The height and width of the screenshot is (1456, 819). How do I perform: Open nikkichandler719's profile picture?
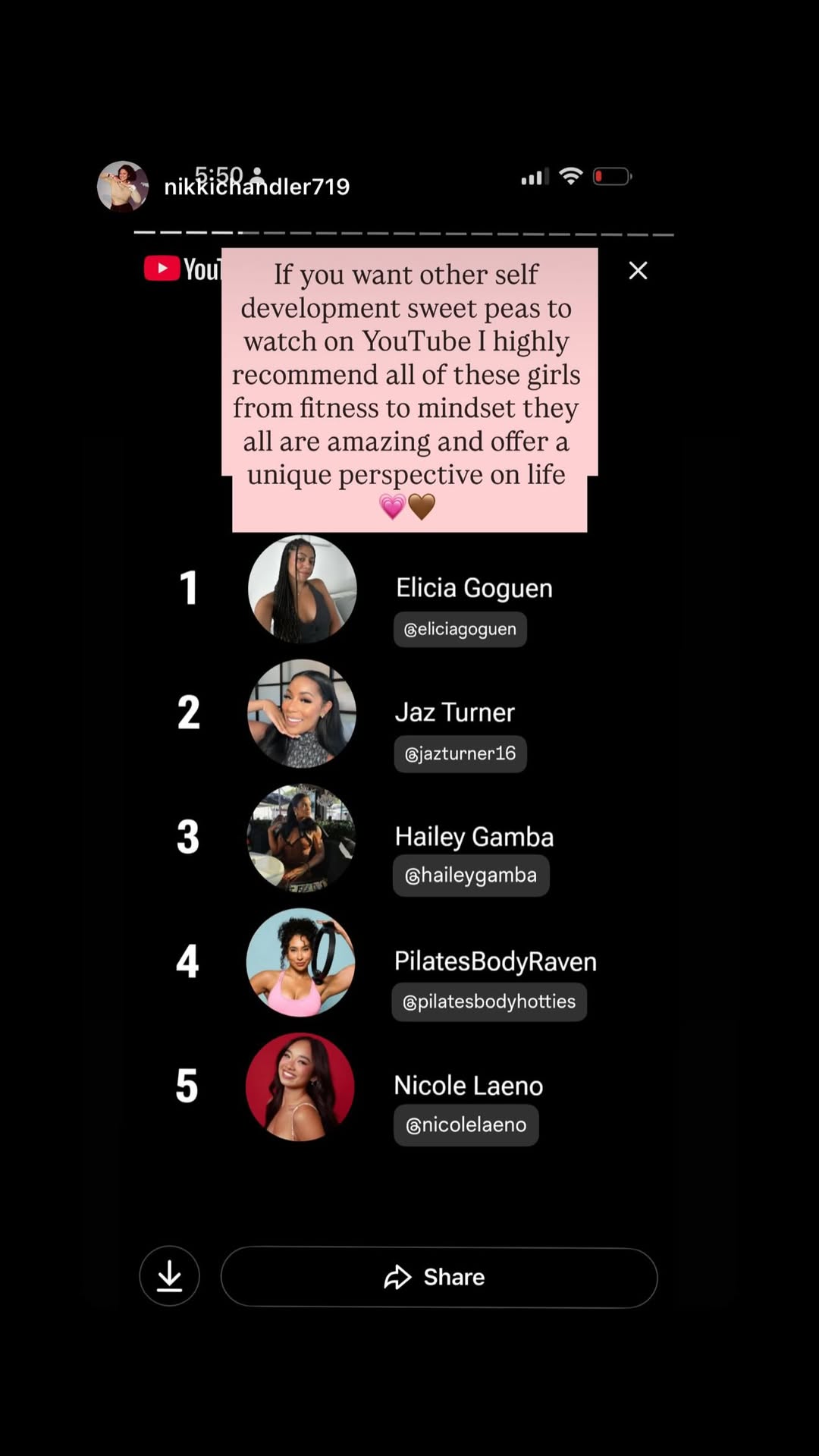(x=123, y=186)
